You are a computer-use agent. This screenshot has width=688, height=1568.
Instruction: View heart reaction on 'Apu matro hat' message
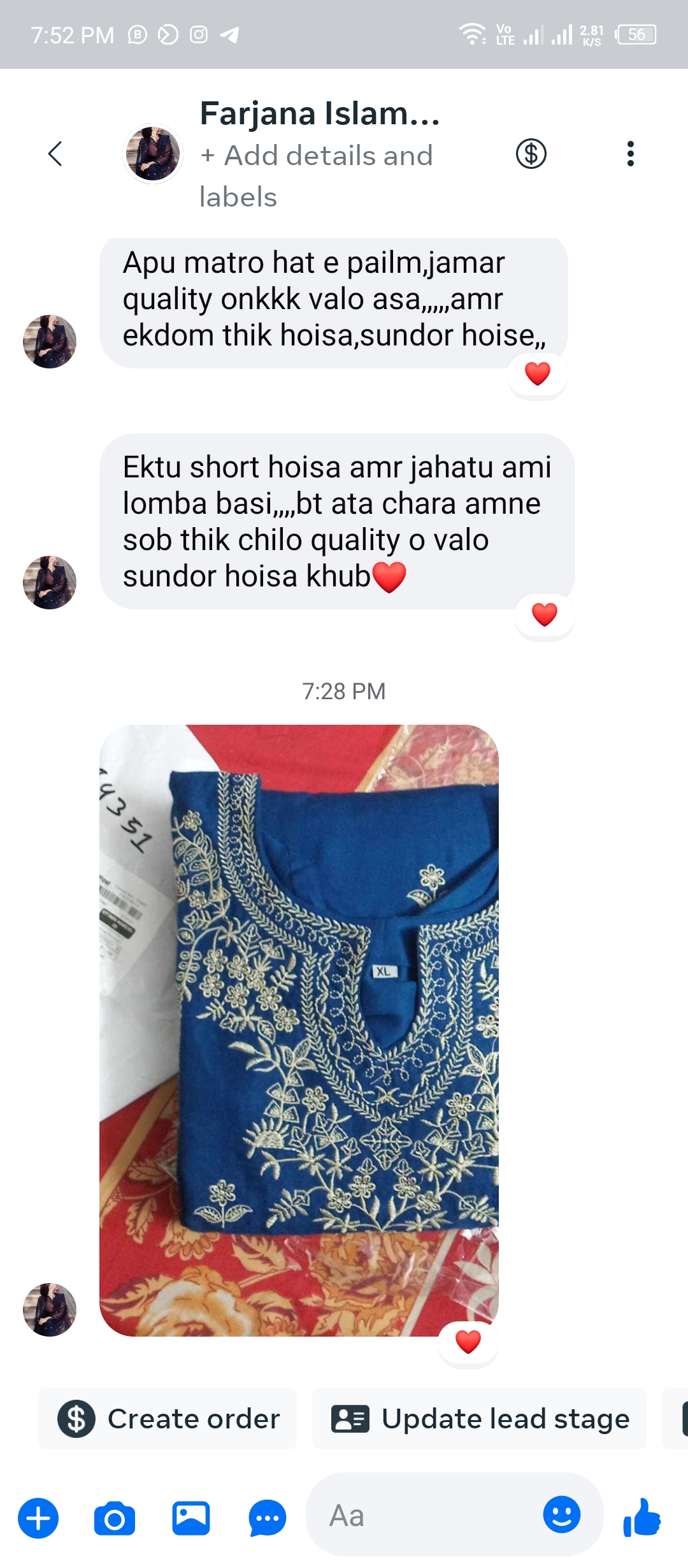pyautogui.click(x=538, y=374)
